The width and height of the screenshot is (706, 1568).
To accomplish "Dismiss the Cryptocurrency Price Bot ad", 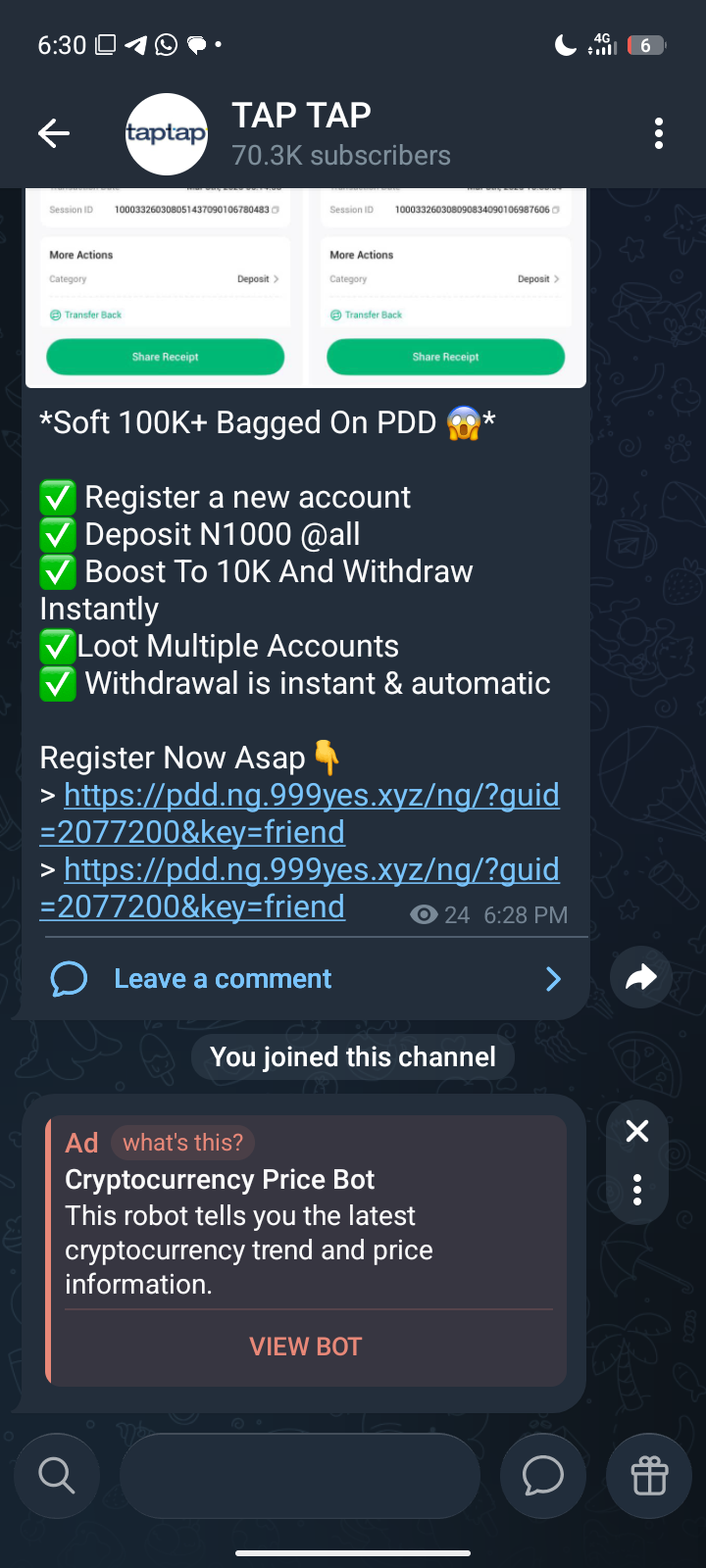I will pos(637,1131).
